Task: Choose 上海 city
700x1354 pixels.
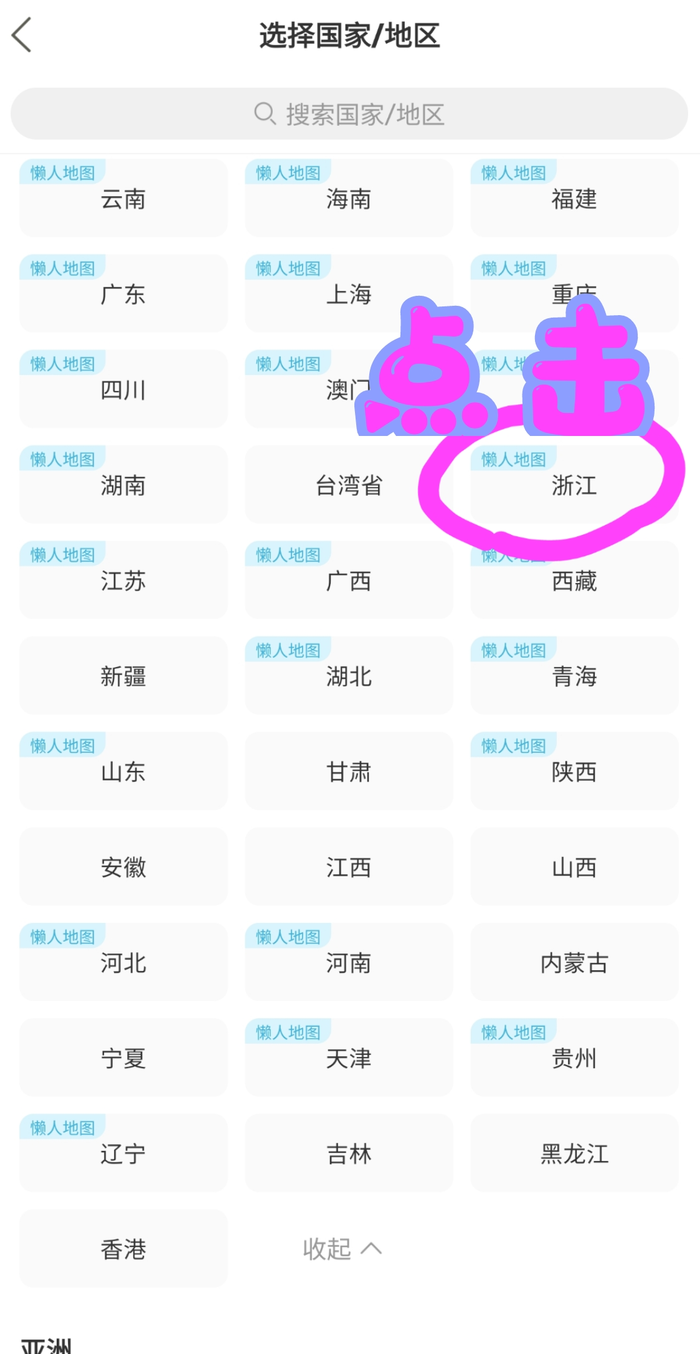Action: pyautogui.click(x=348, y=295)
